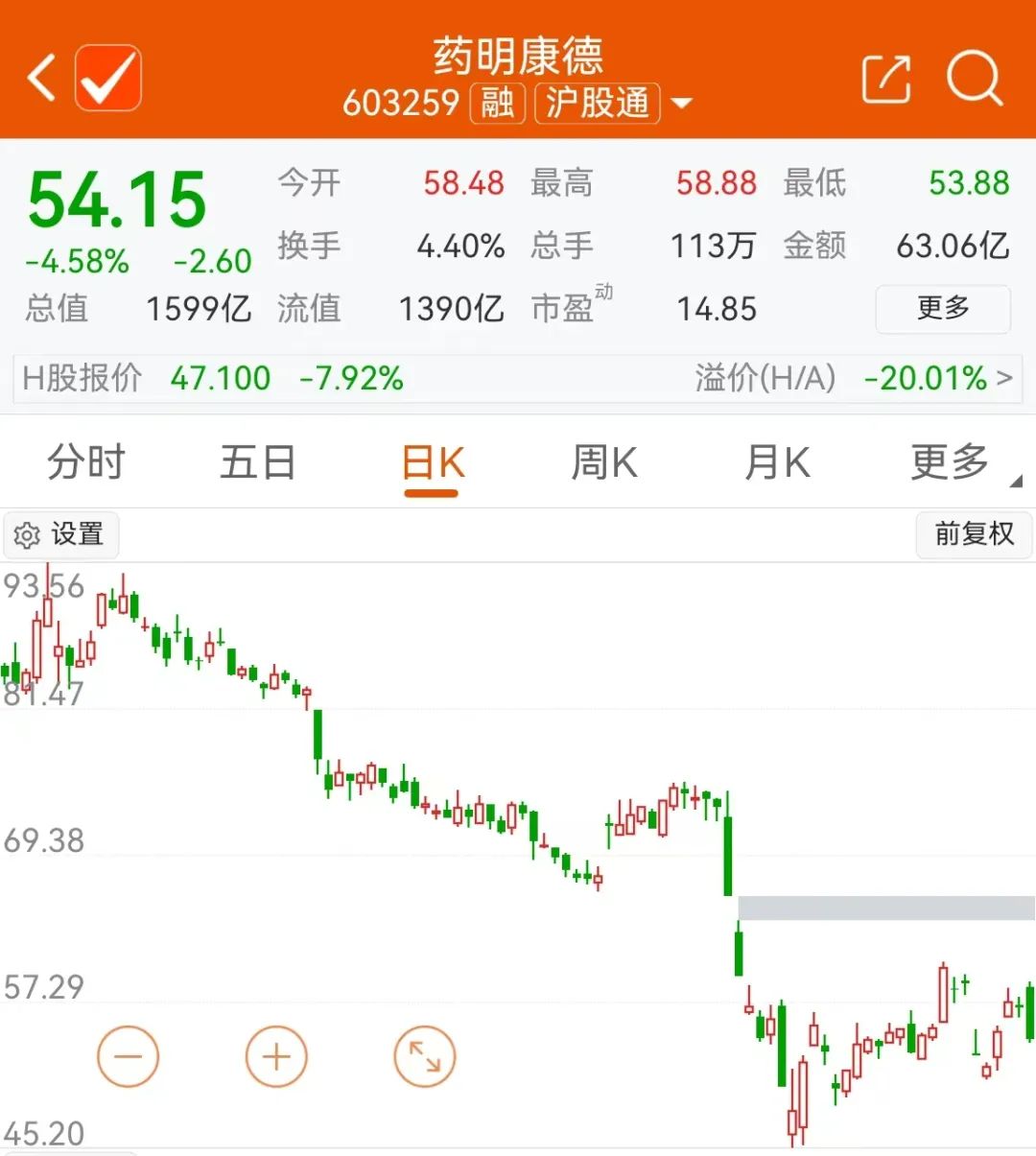Change 前复权 price adjustment mode

pyautogui.click(x=974, y=534)
